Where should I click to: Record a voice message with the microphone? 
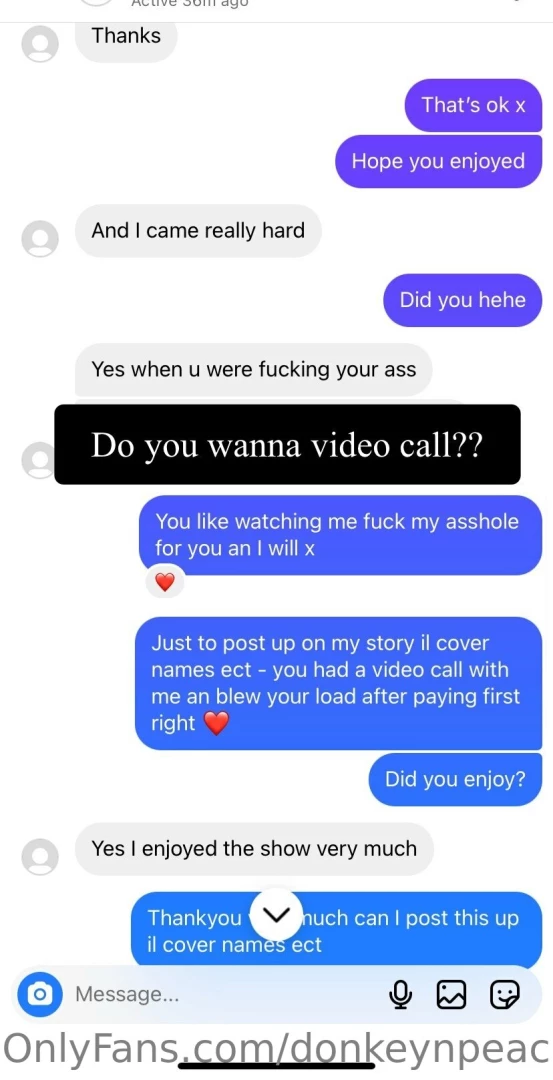click(x=400, y=994)
